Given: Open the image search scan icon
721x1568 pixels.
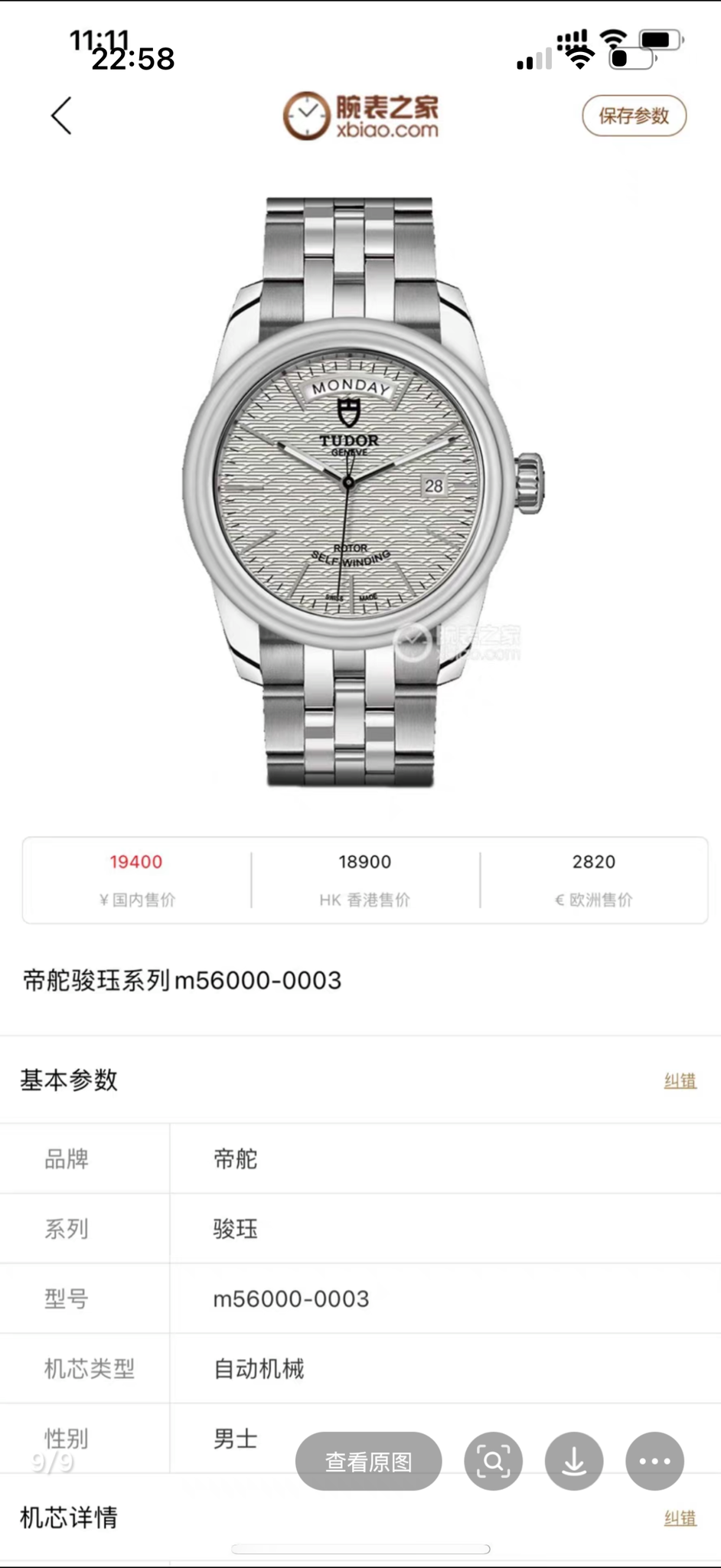Looking at the screenshot, I should tap(493, 1462).
